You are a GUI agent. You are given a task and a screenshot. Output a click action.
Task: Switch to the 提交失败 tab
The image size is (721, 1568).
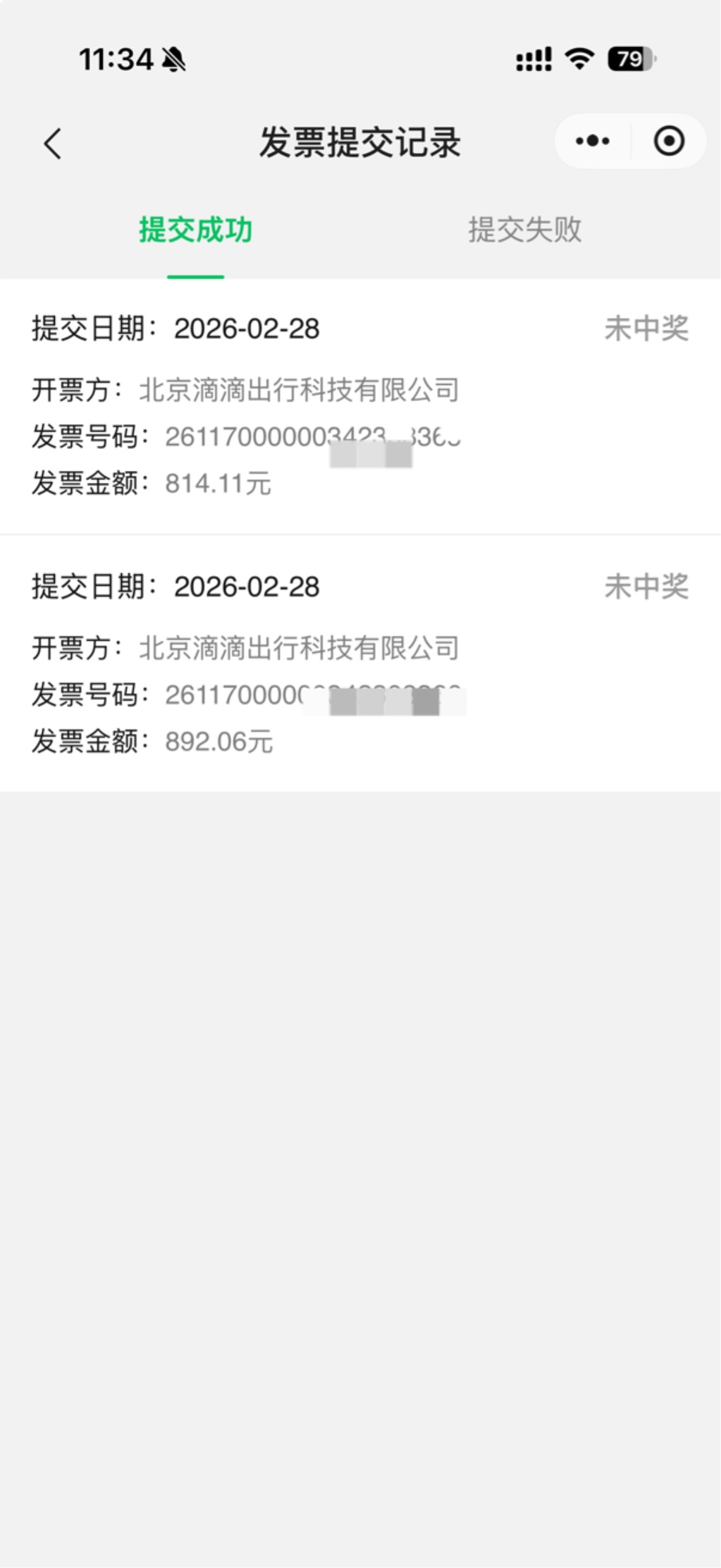[524, 230]
